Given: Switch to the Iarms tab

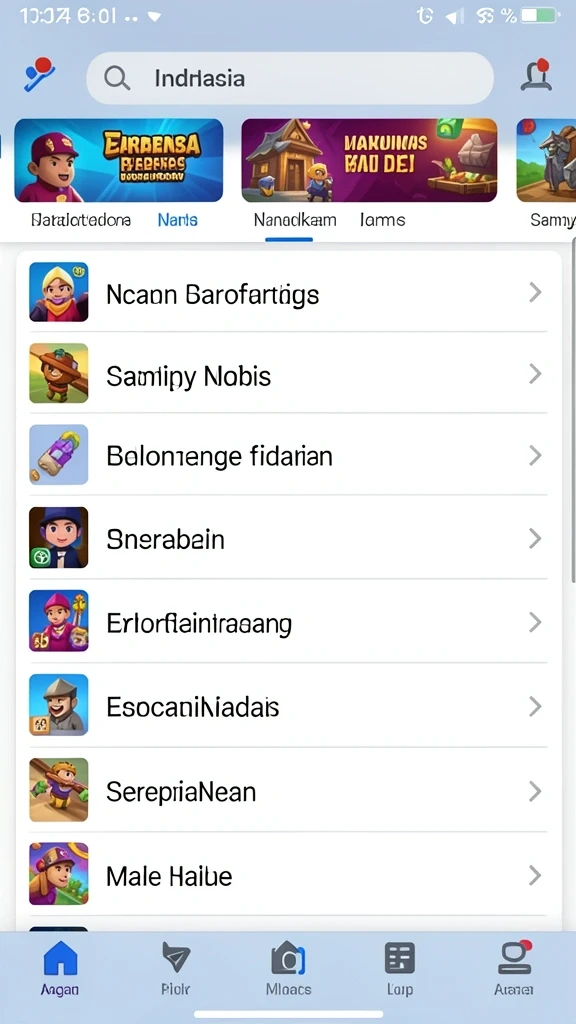Looking at the screenshot, I should pos(383,220).
